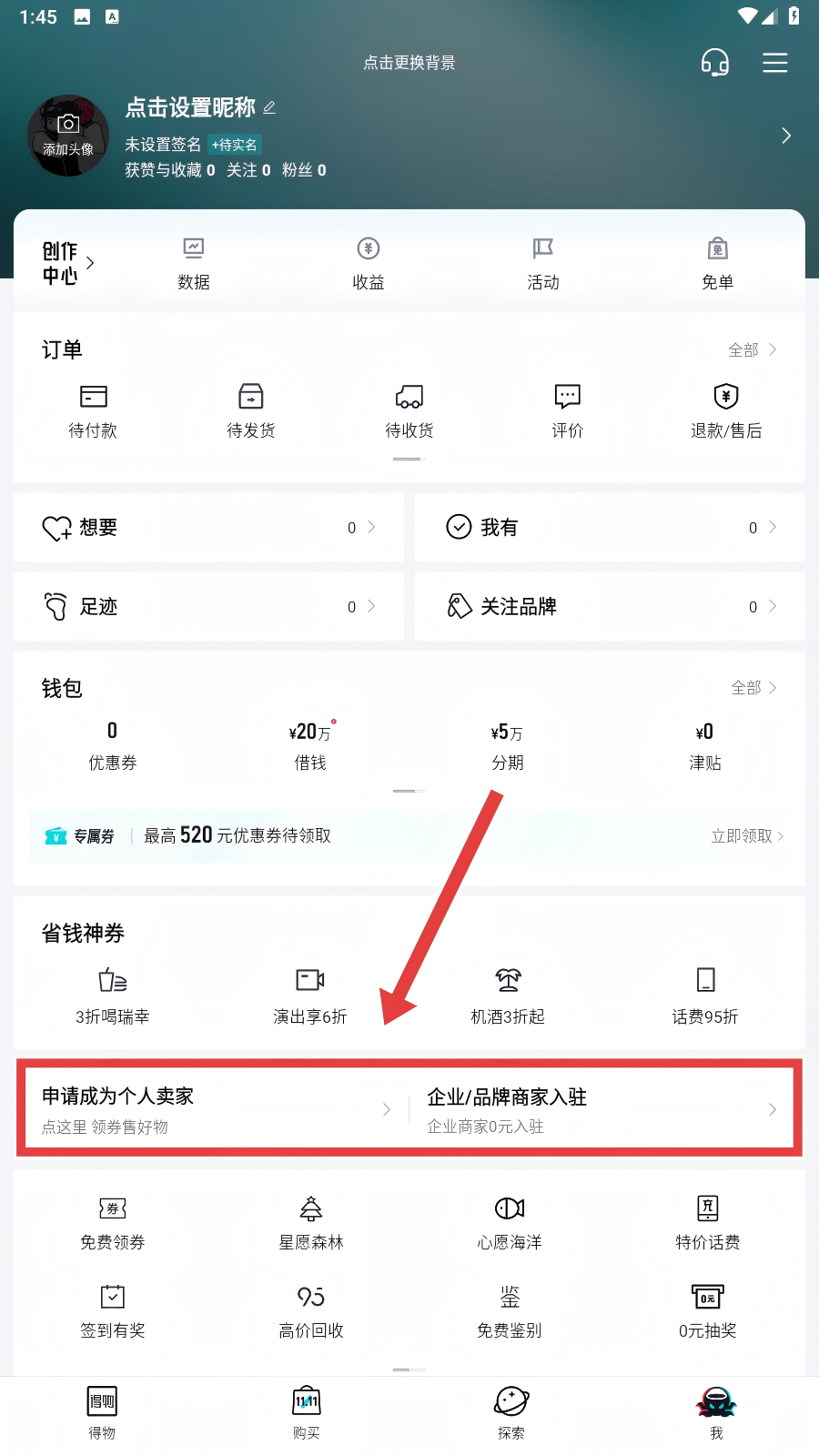This screenshot has width=819, height=1456.
Task: Tap avatar to add profile photo
Action: click(x=68, y=136)
